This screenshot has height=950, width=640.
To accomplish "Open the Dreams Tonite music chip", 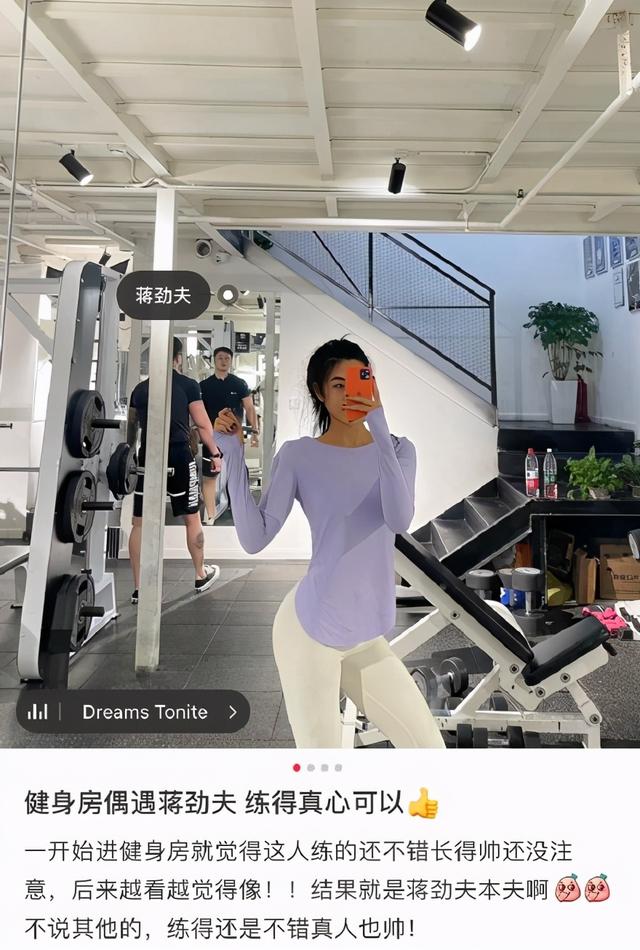I will coord(133,712).
